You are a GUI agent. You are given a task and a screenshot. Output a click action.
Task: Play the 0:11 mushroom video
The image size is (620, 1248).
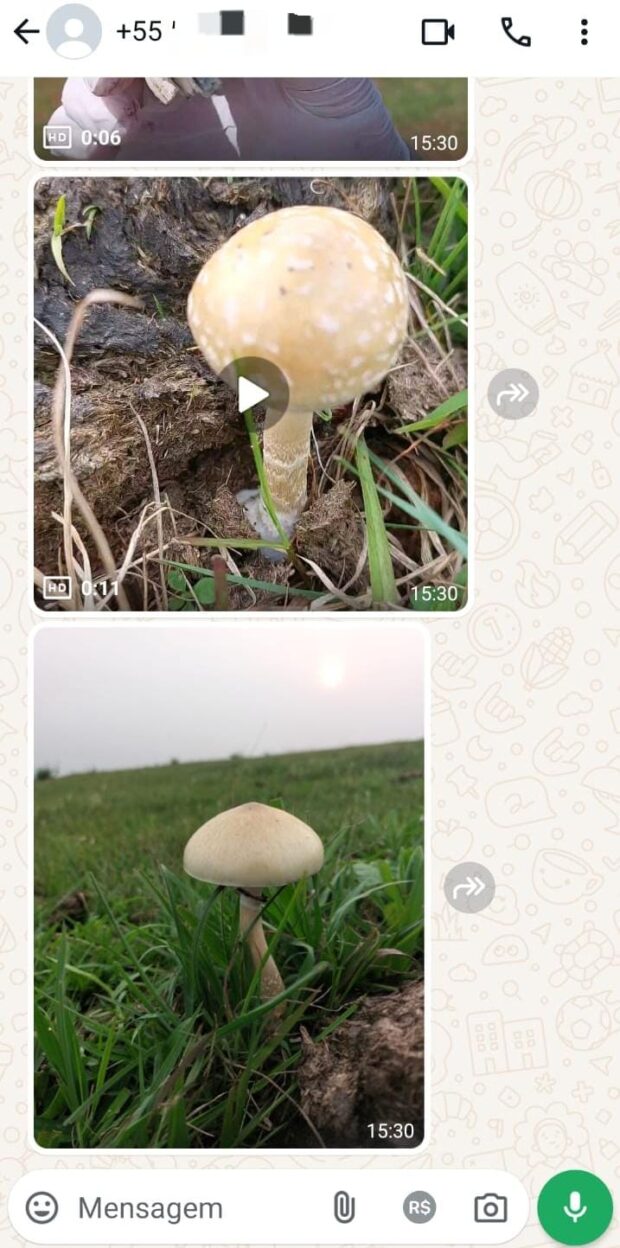tap(254, 394)
